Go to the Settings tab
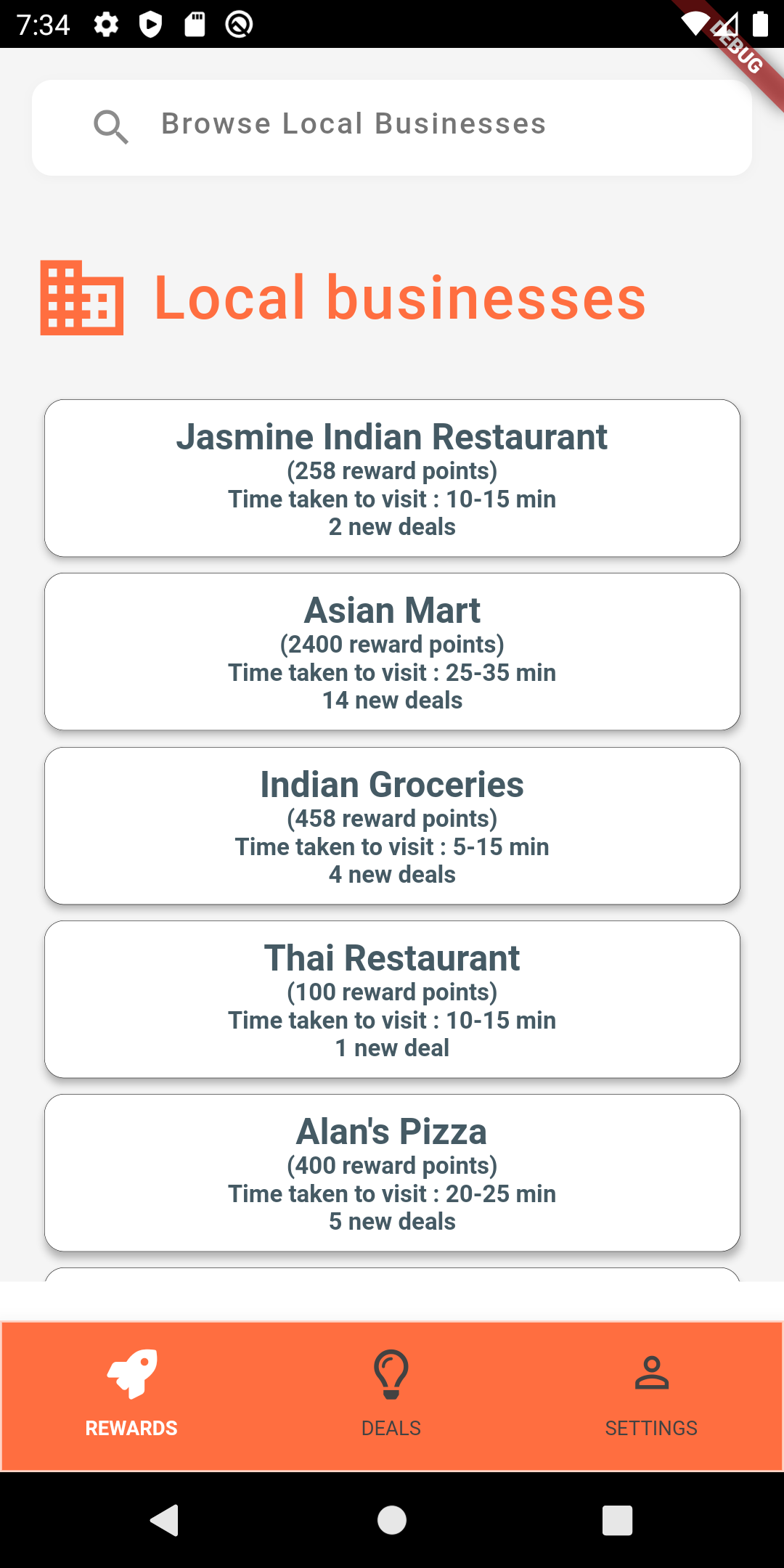Viewport: 784px width, 1568px height. tap(651, 1395)
